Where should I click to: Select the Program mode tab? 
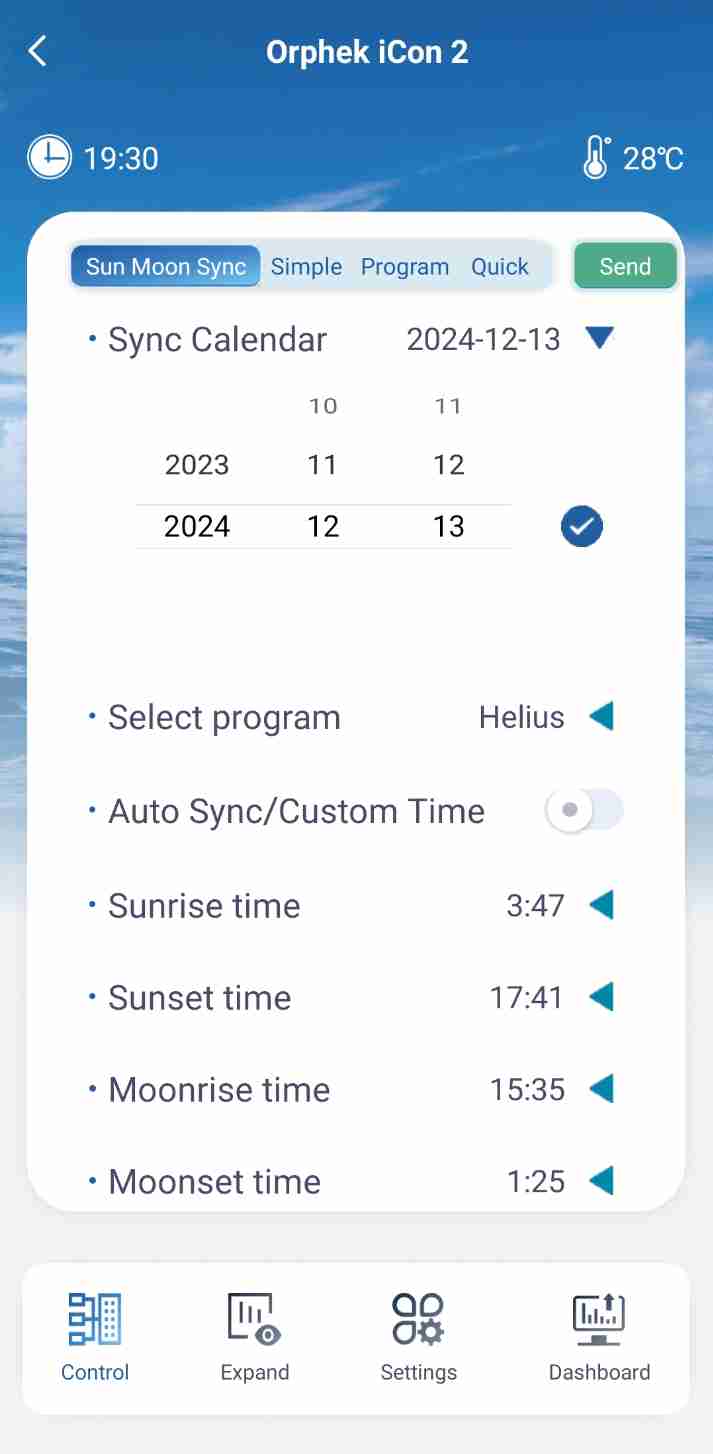[x=405, y=267]
